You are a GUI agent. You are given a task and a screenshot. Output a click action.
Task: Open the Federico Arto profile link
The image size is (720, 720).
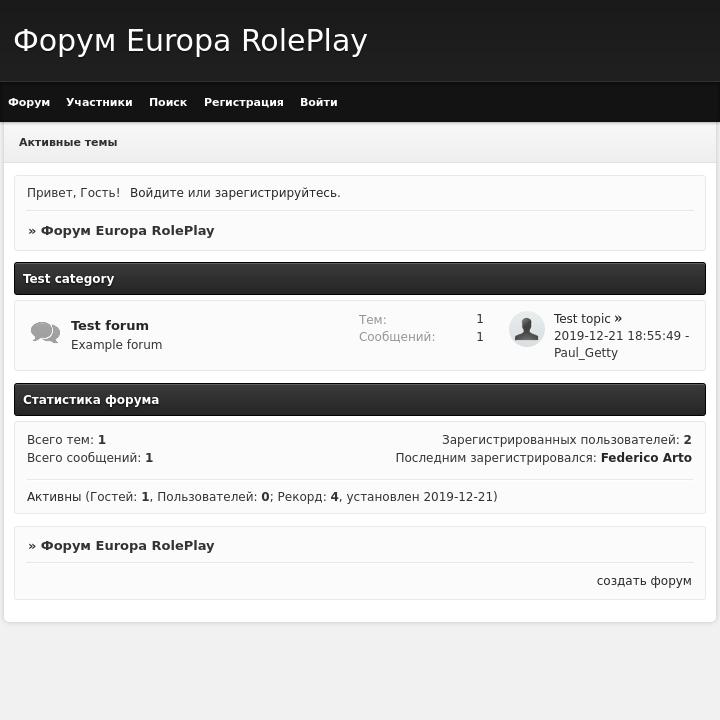click(646, 458)
